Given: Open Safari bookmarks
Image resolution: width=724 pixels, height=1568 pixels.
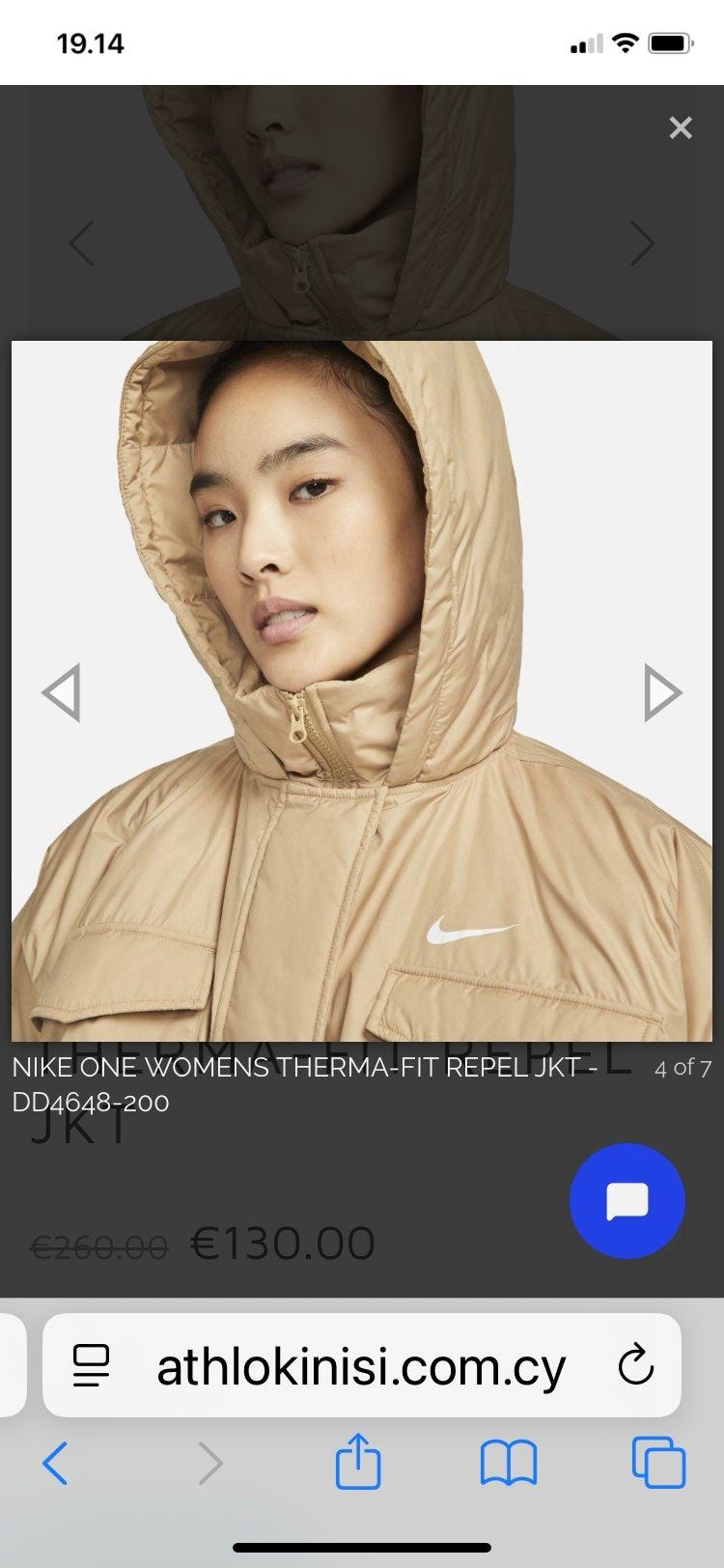Looking at the screenshot, I should click(508, 1463).
